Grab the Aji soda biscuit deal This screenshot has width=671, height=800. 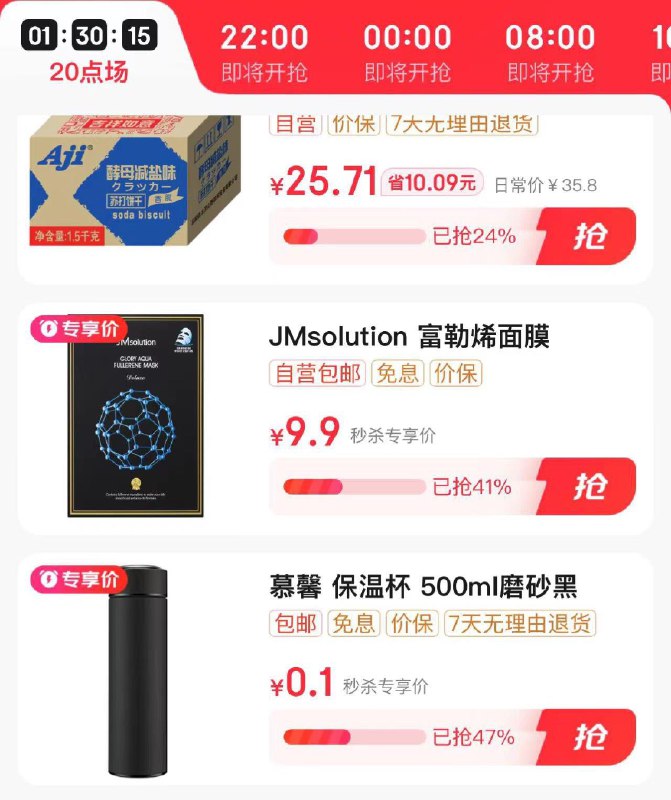(588, 237)
